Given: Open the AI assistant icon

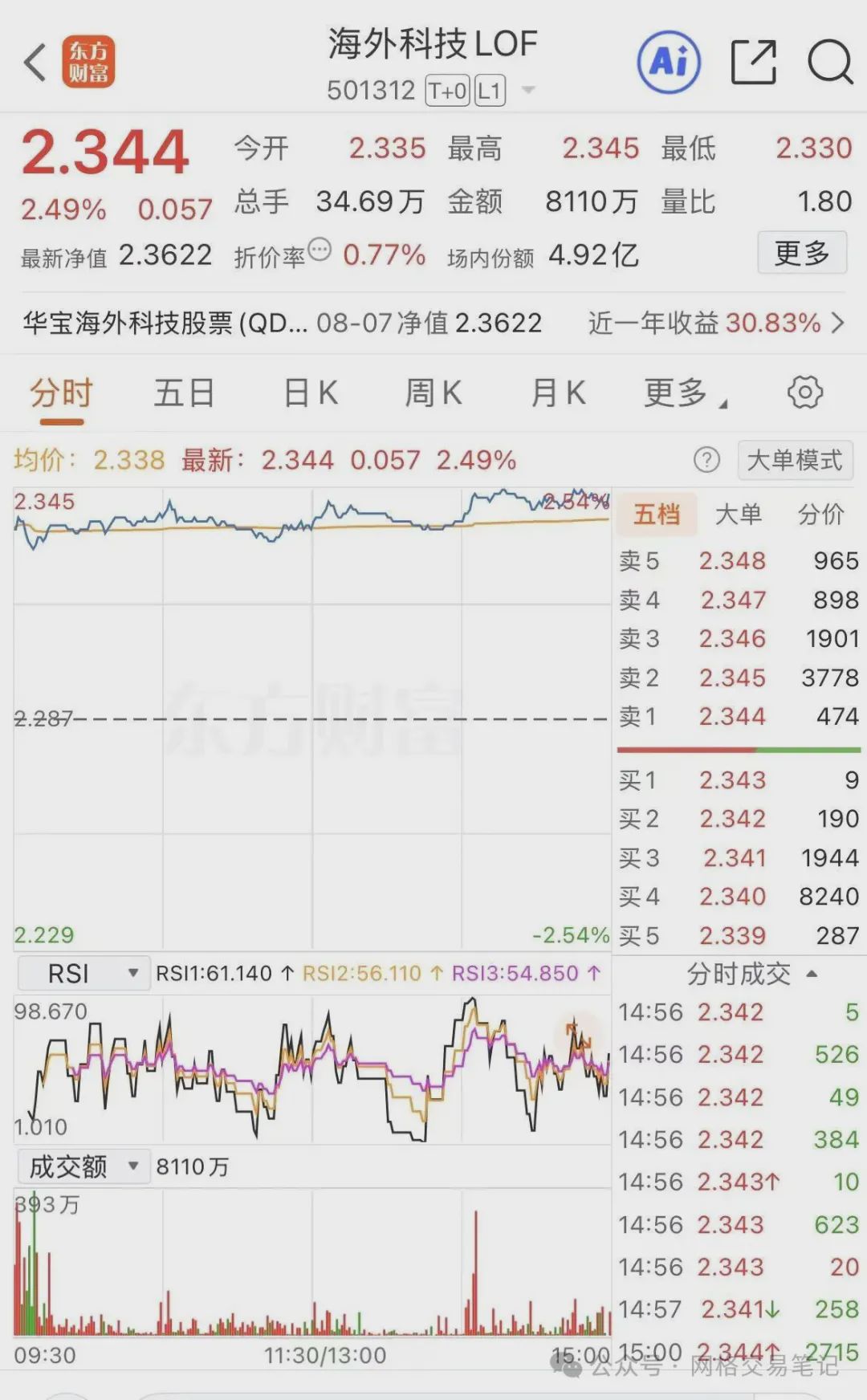Looking at the screenshot, I should [x=669, y=61].
